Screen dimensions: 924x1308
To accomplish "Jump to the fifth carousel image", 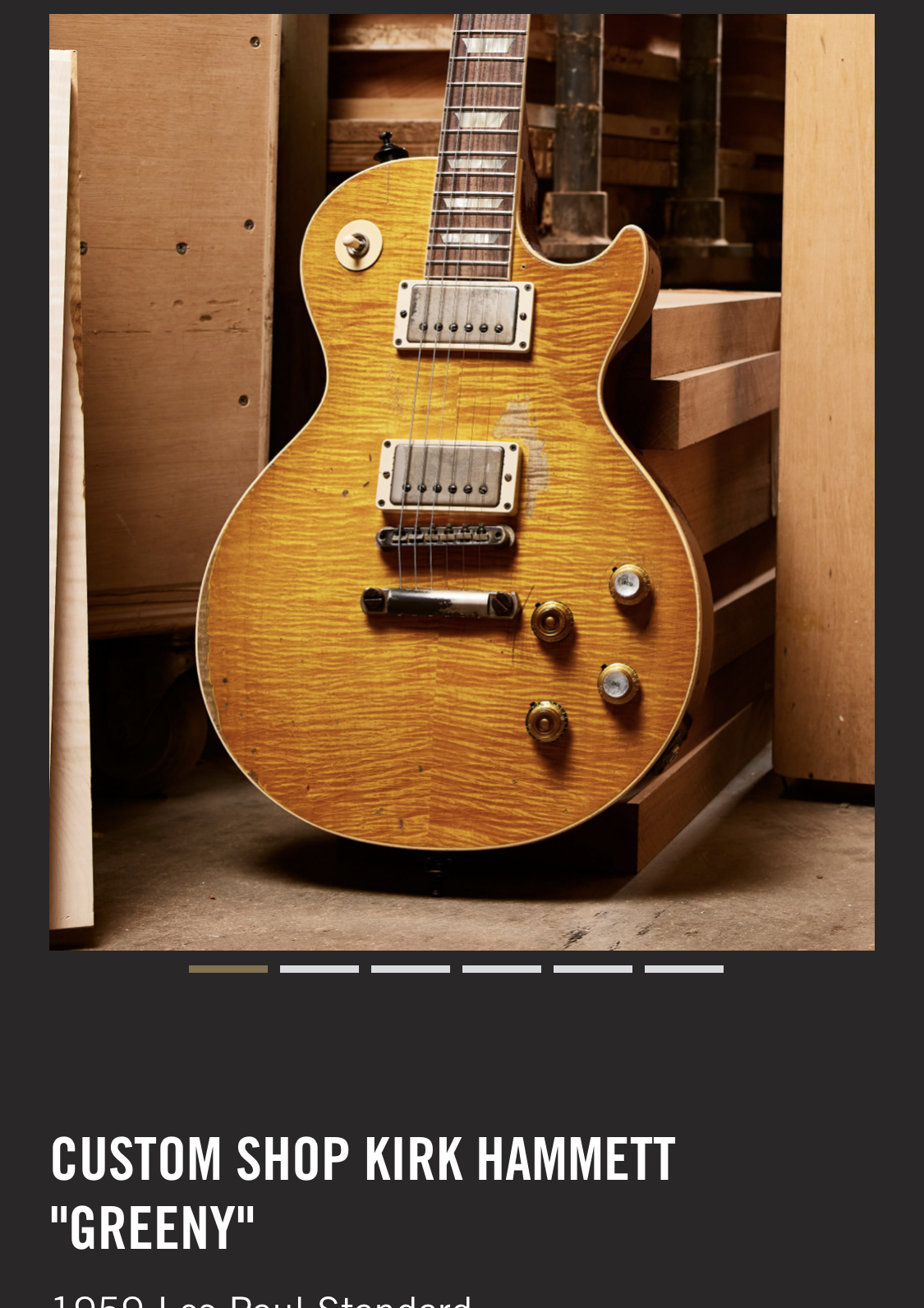I will (593, 969).
